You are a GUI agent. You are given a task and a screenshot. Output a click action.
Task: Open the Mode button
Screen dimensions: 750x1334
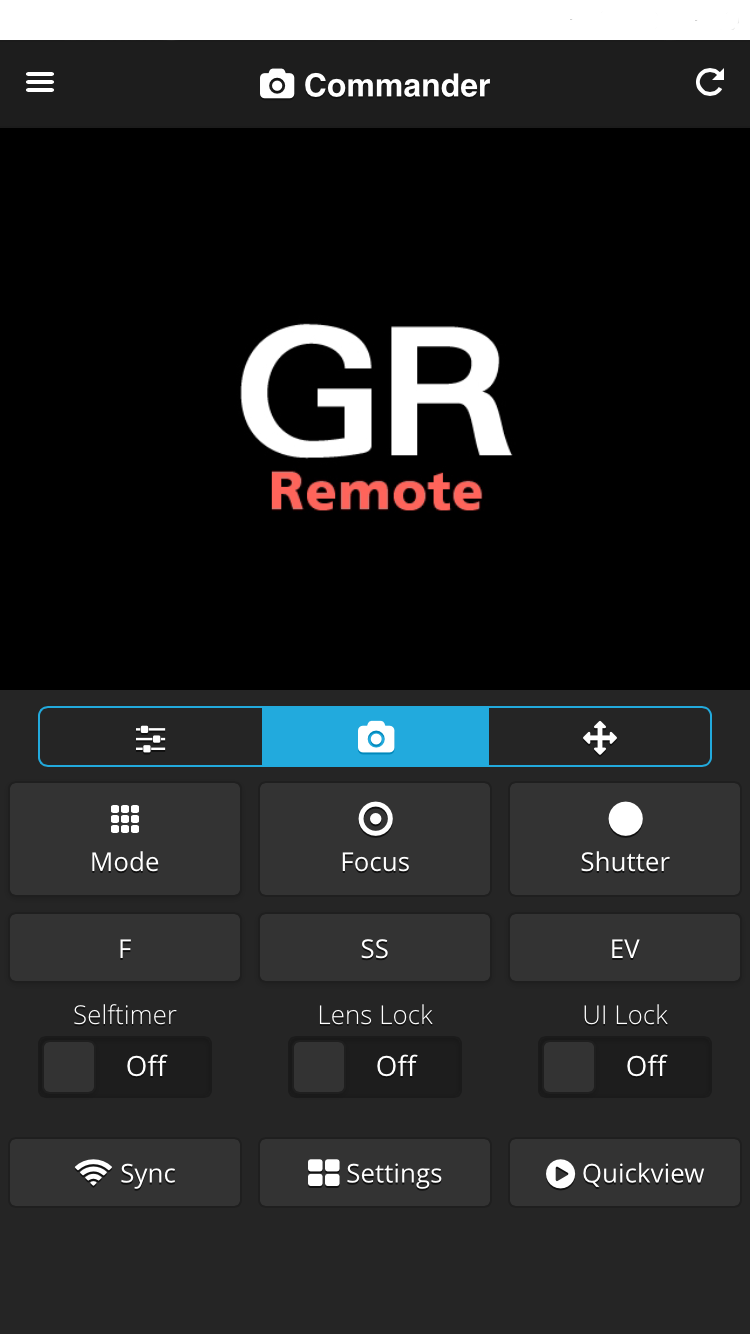tap(125, 839)
